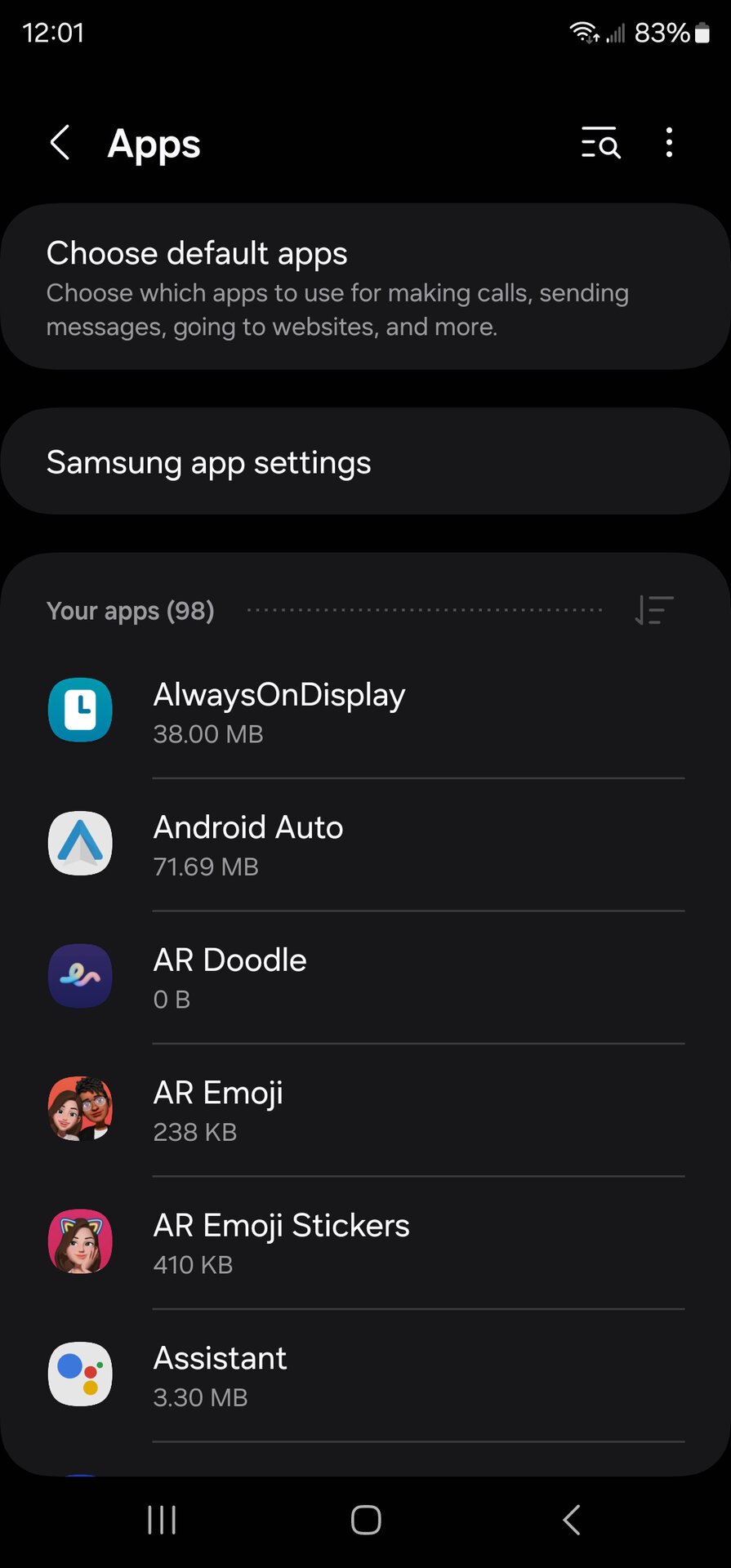Go back from the Apps screen

(x=60, y=143)
